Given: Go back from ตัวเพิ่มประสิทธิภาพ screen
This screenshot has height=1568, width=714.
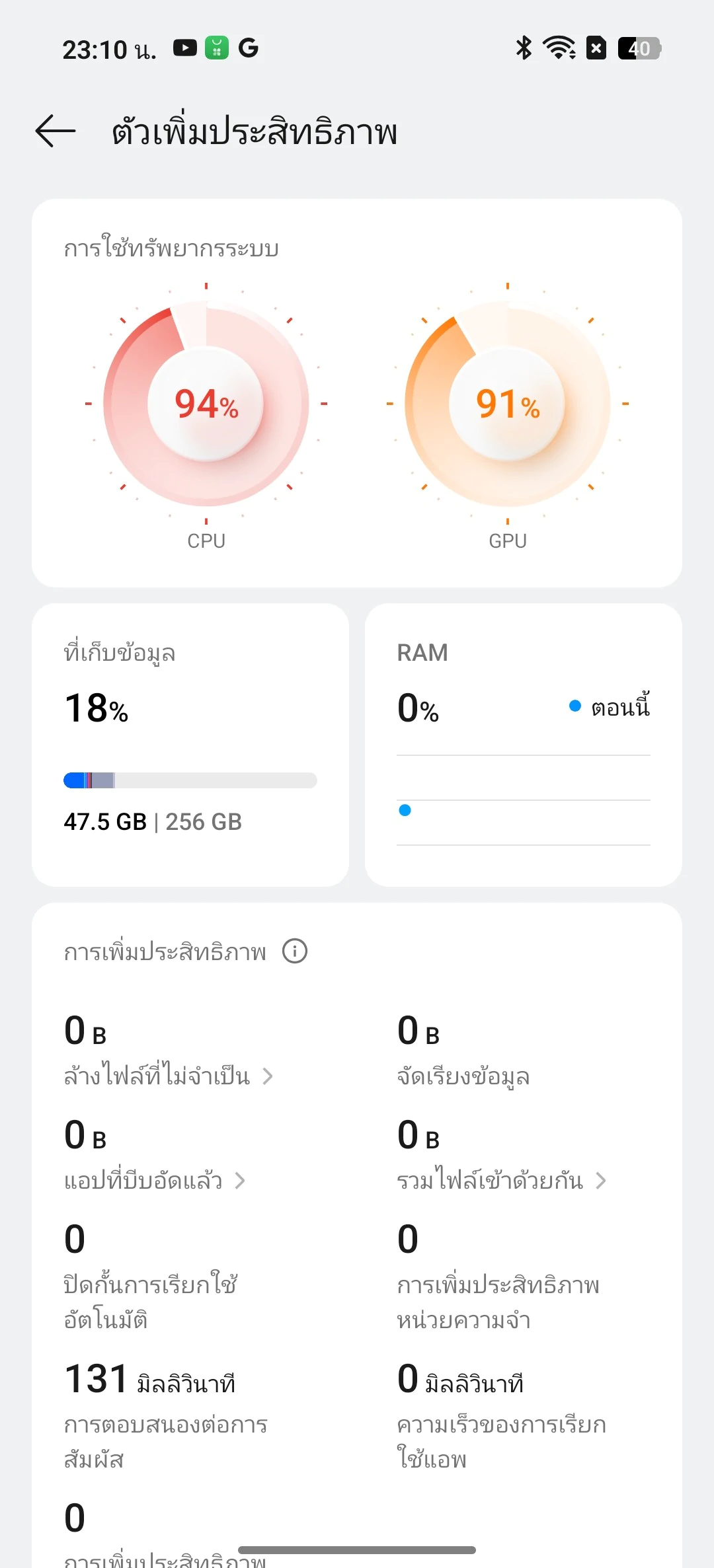Looking at the screenshot, I should click(x=56, y=131).
